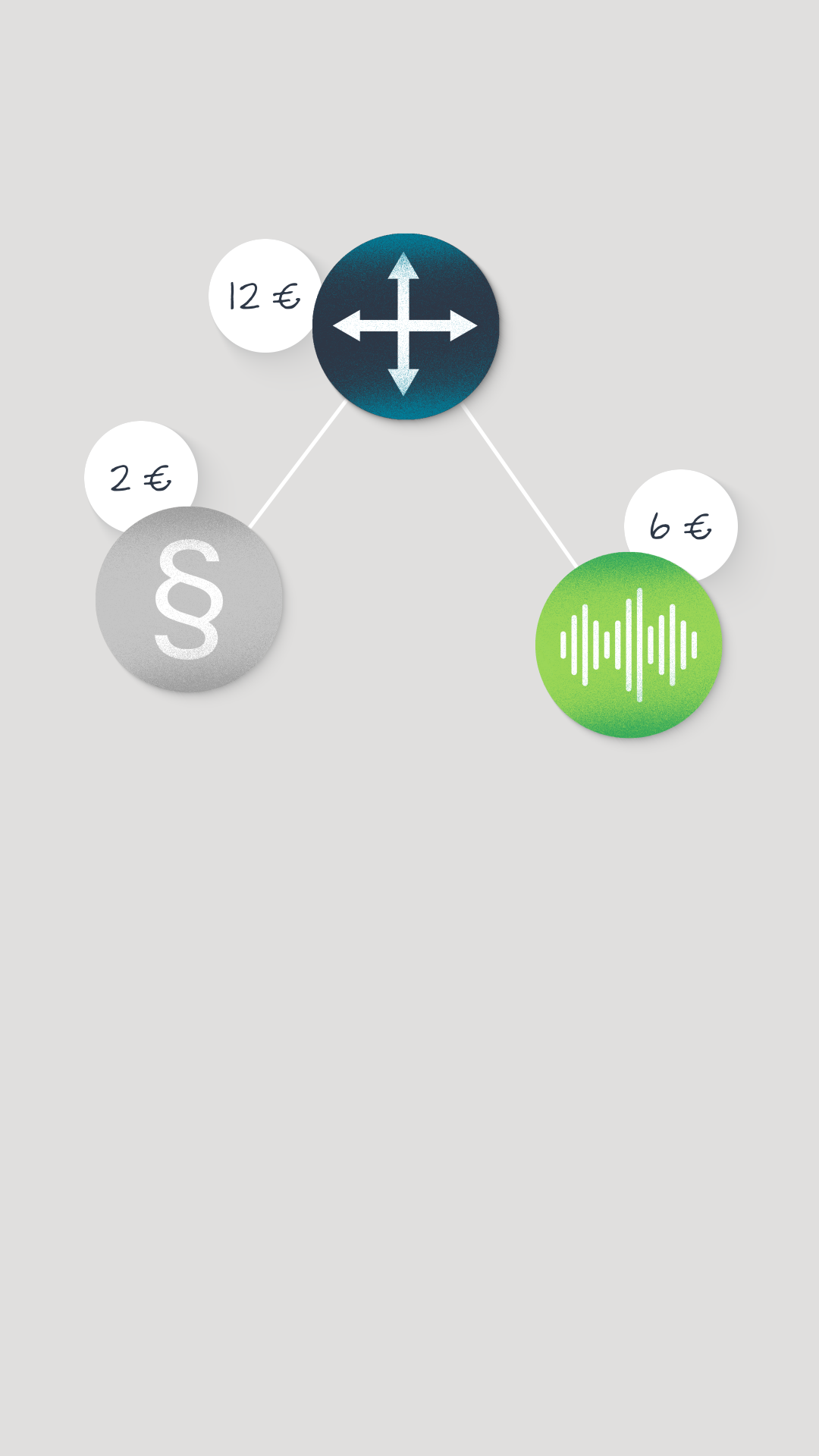Open the green sound wave node
The image size is (819, 1456).
pos(629,645)
